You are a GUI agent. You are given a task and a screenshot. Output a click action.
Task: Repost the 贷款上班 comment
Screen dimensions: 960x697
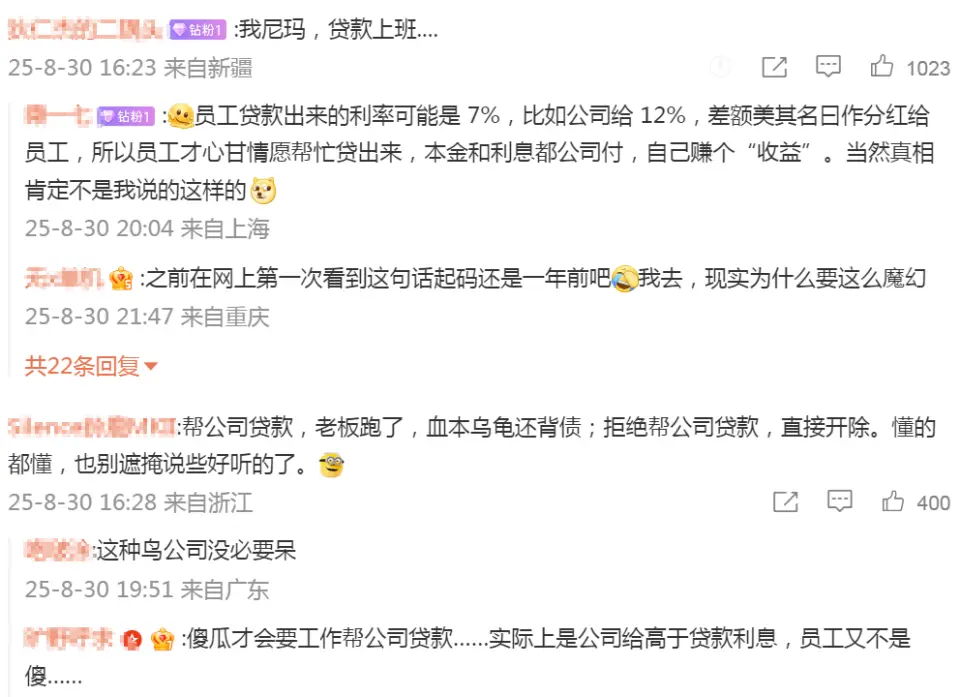pyautogui.click(x=774, y=67)
